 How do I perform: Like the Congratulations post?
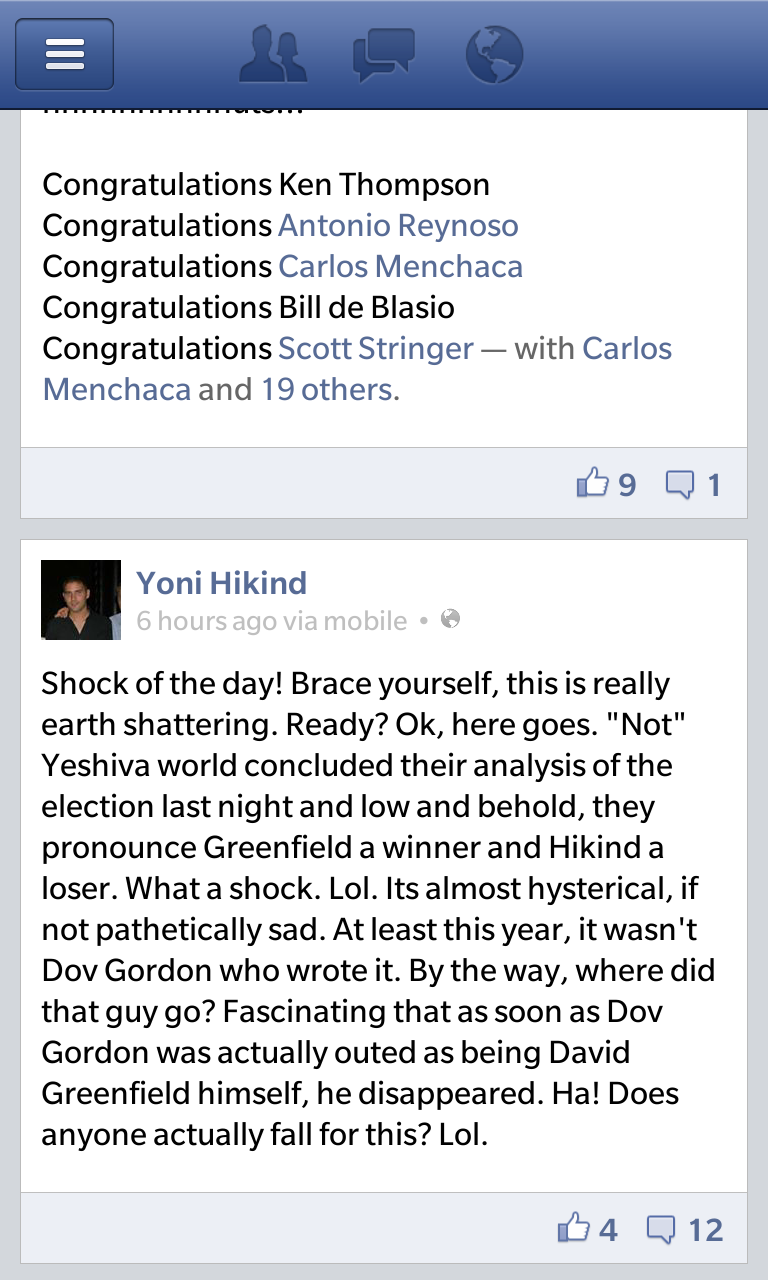(606, 485)
